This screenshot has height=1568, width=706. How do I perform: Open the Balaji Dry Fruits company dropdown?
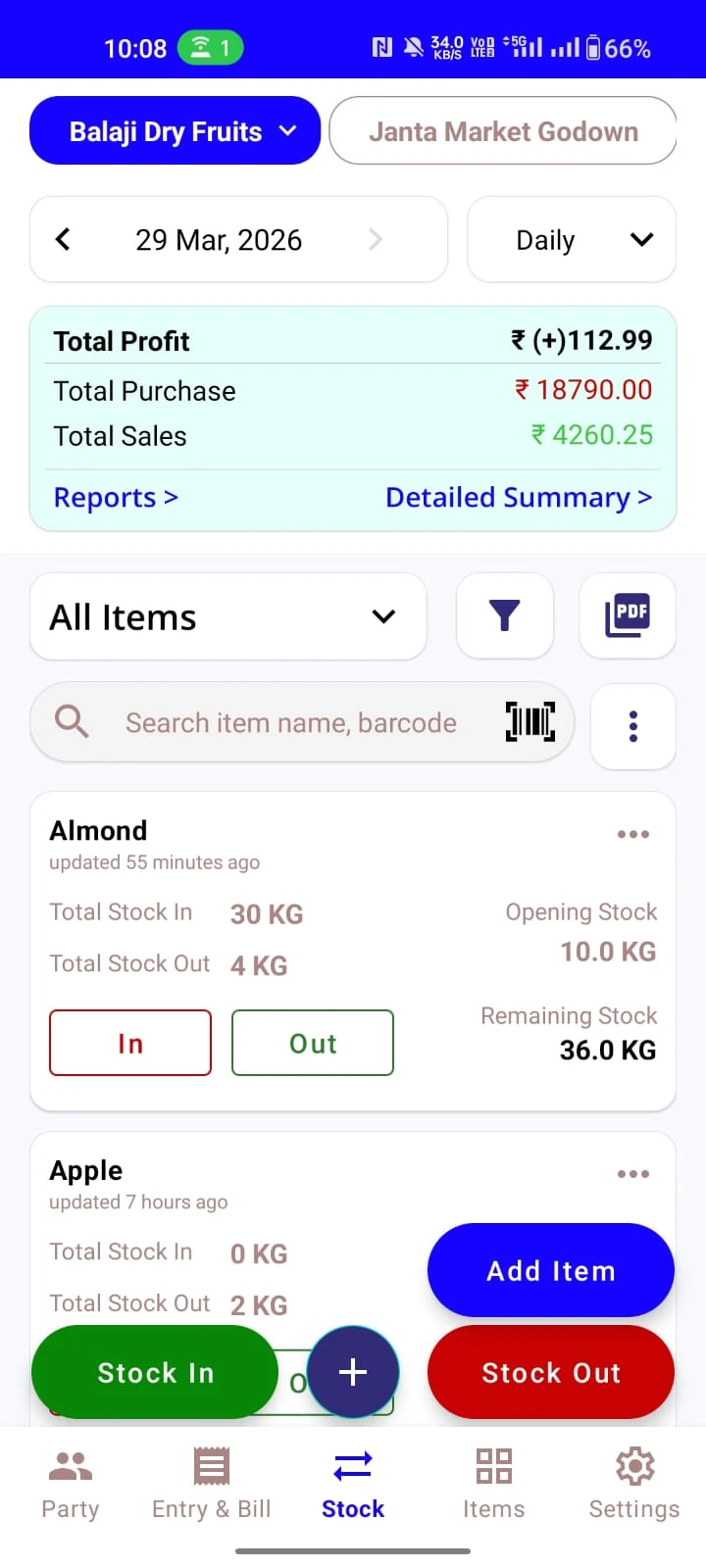tap(174, 130)
